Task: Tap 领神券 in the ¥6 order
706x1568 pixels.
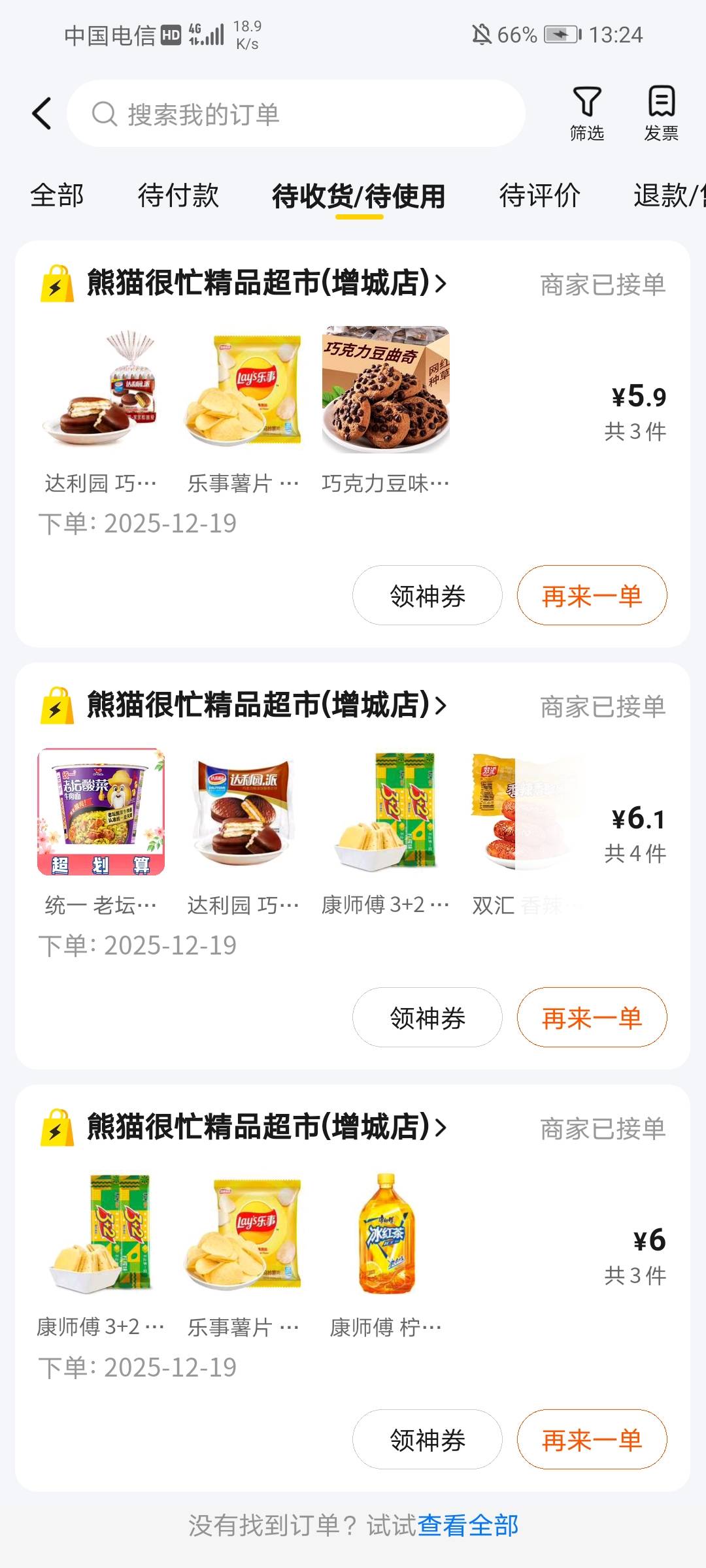Action: click(428, 1440)
